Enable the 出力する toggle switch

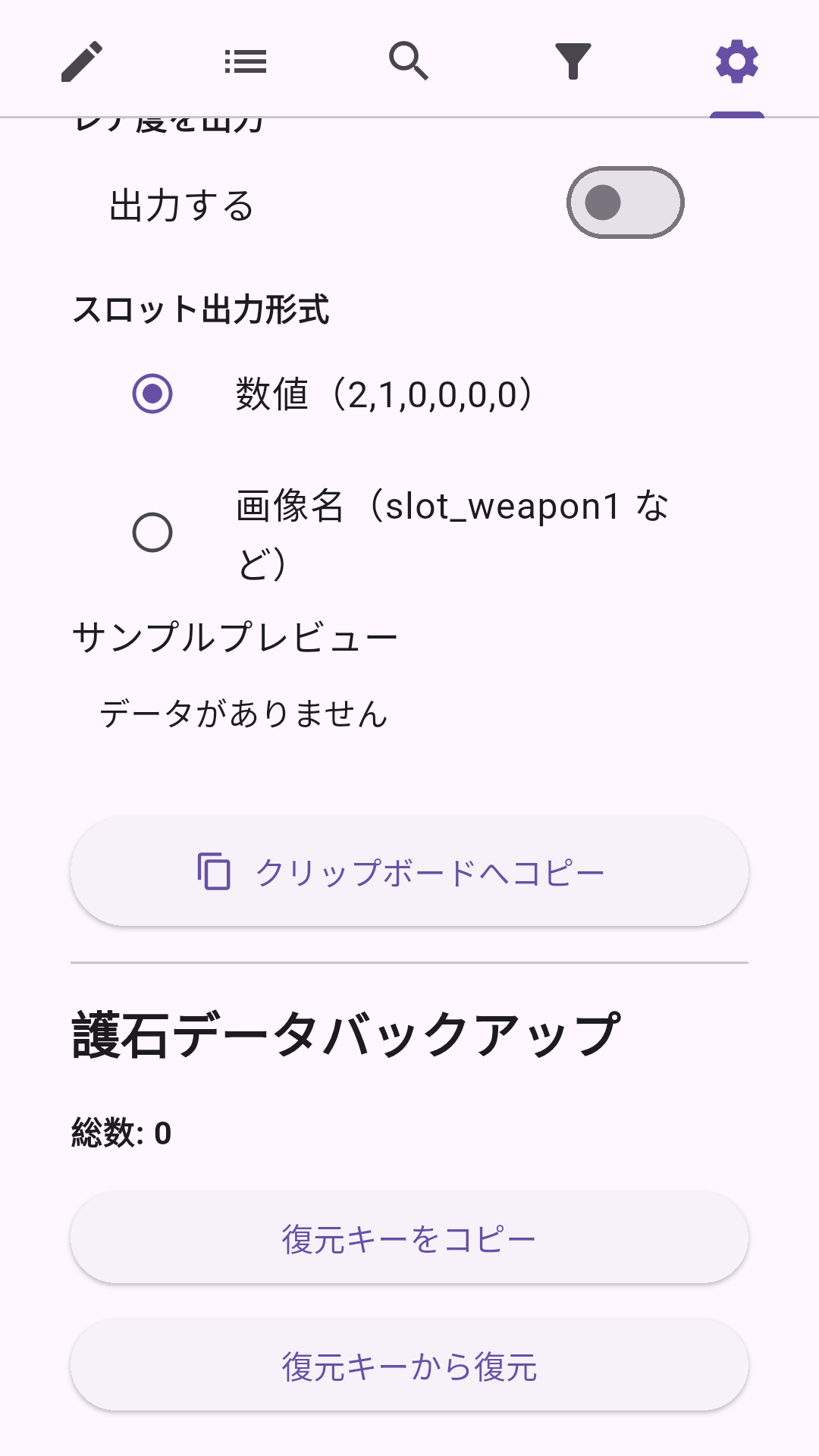coord(626,203)
